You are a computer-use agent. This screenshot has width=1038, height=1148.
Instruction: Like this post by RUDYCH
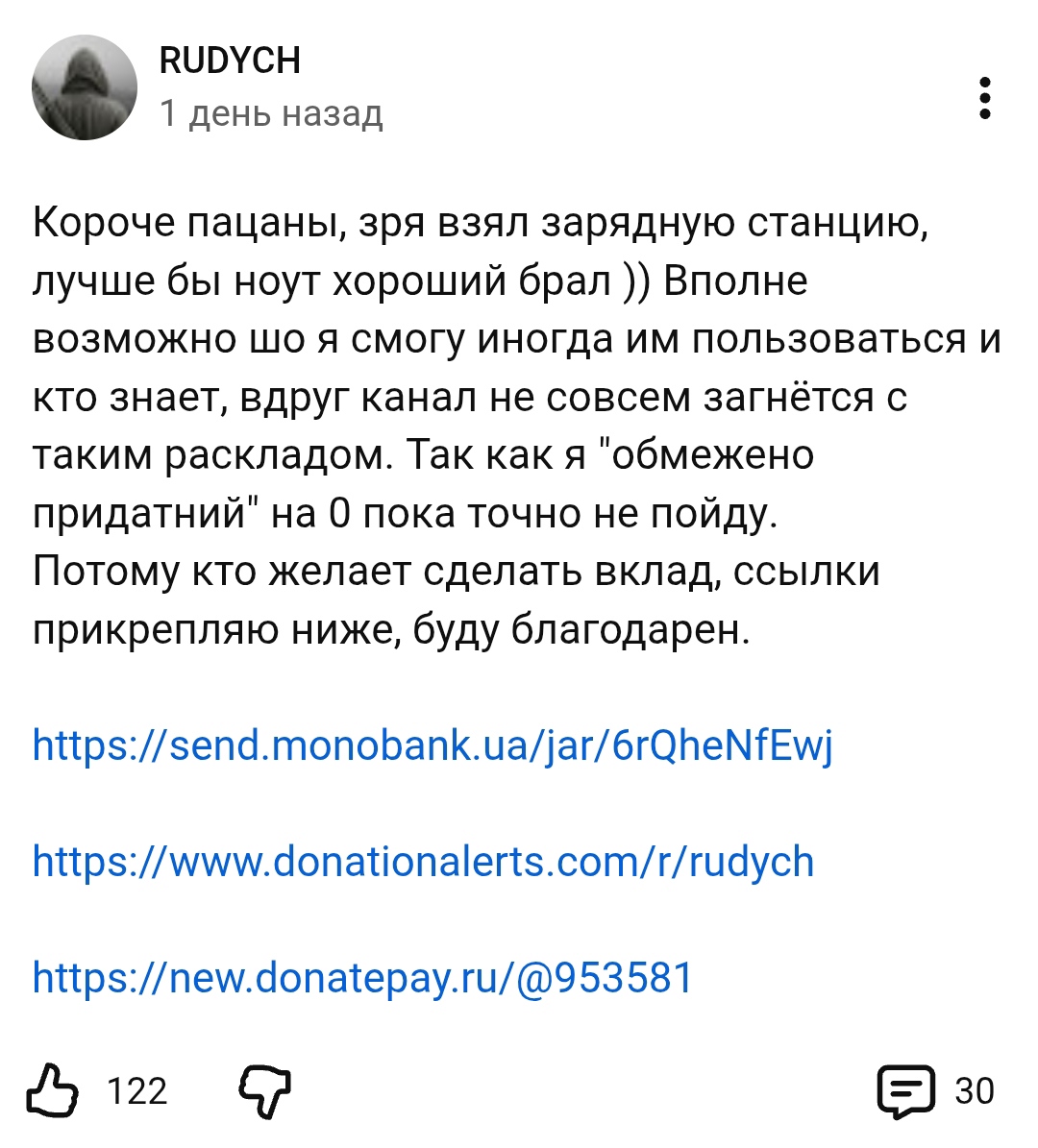53,1090
